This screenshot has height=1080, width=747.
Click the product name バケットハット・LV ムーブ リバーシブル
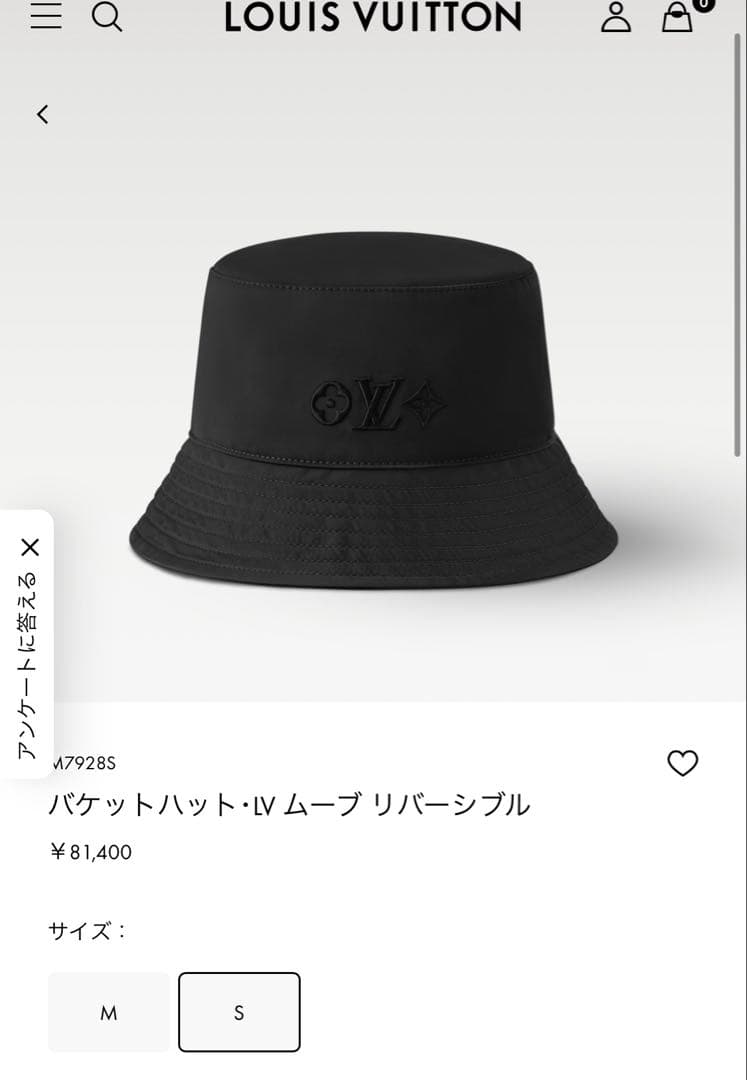pyautogui.click(x=288, y=803)
